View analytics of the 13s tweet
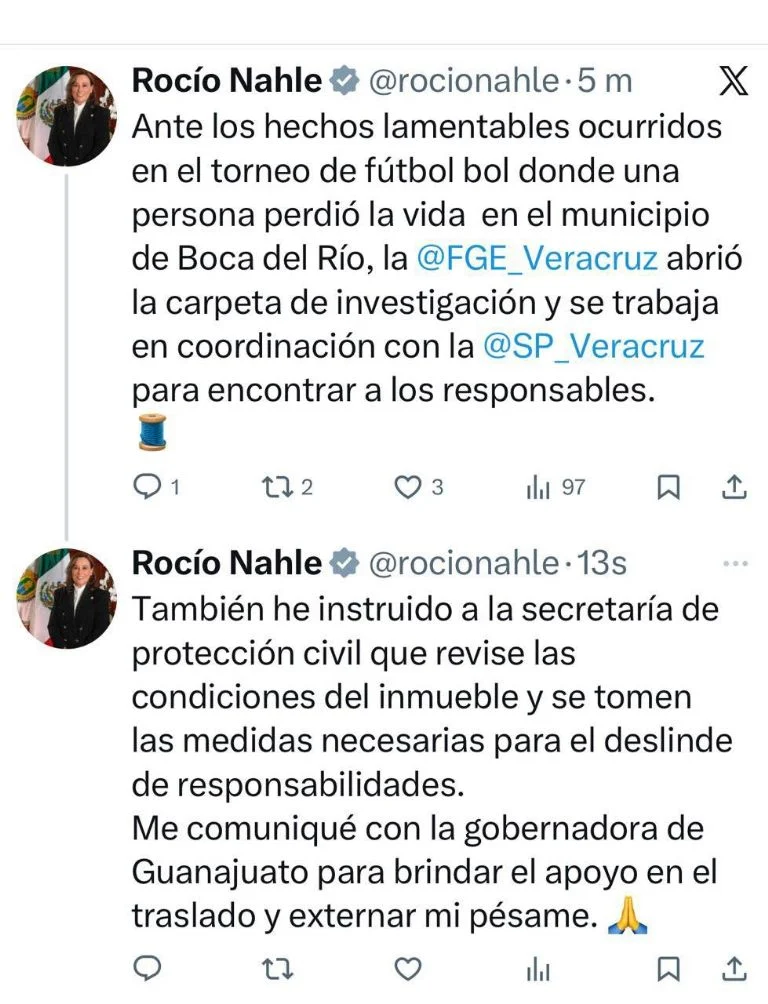 (539, 968)
